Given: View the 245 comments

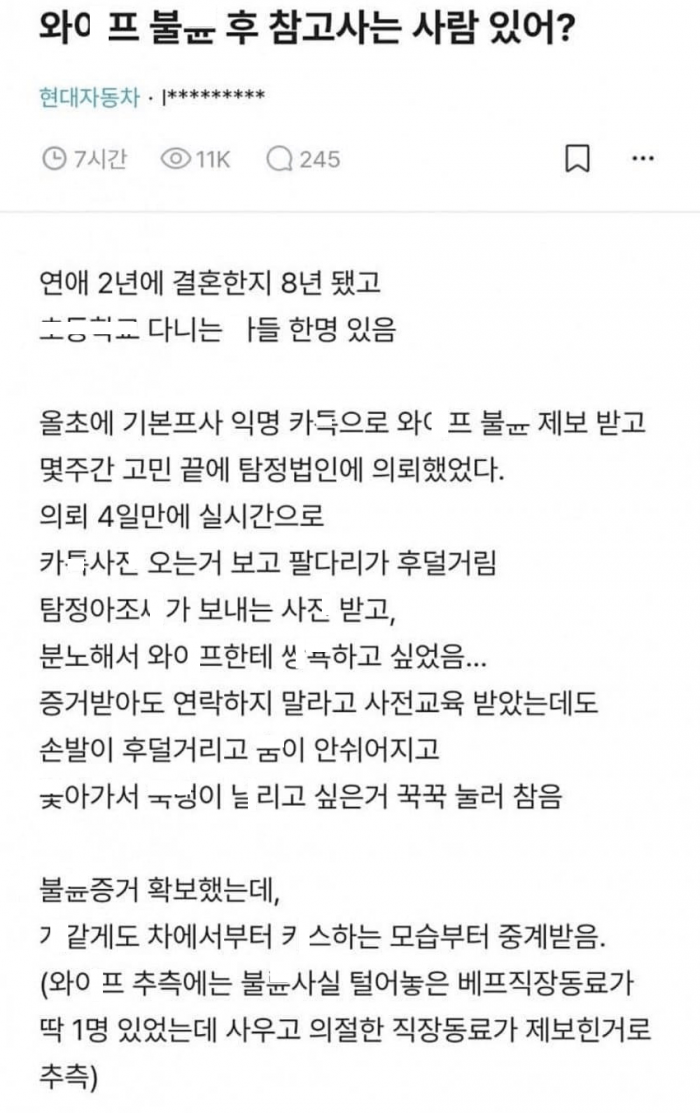Looking at the screenshot, I should tap(304, 159).
